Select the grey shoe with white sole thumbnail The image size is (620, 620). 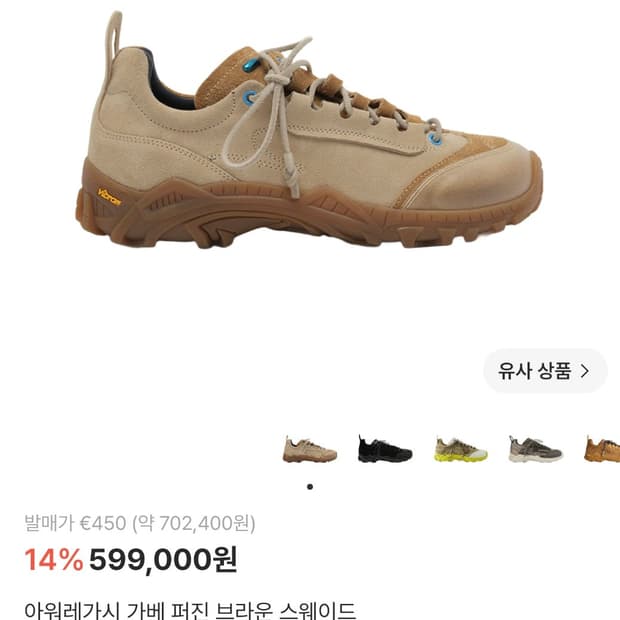(536, 449)
